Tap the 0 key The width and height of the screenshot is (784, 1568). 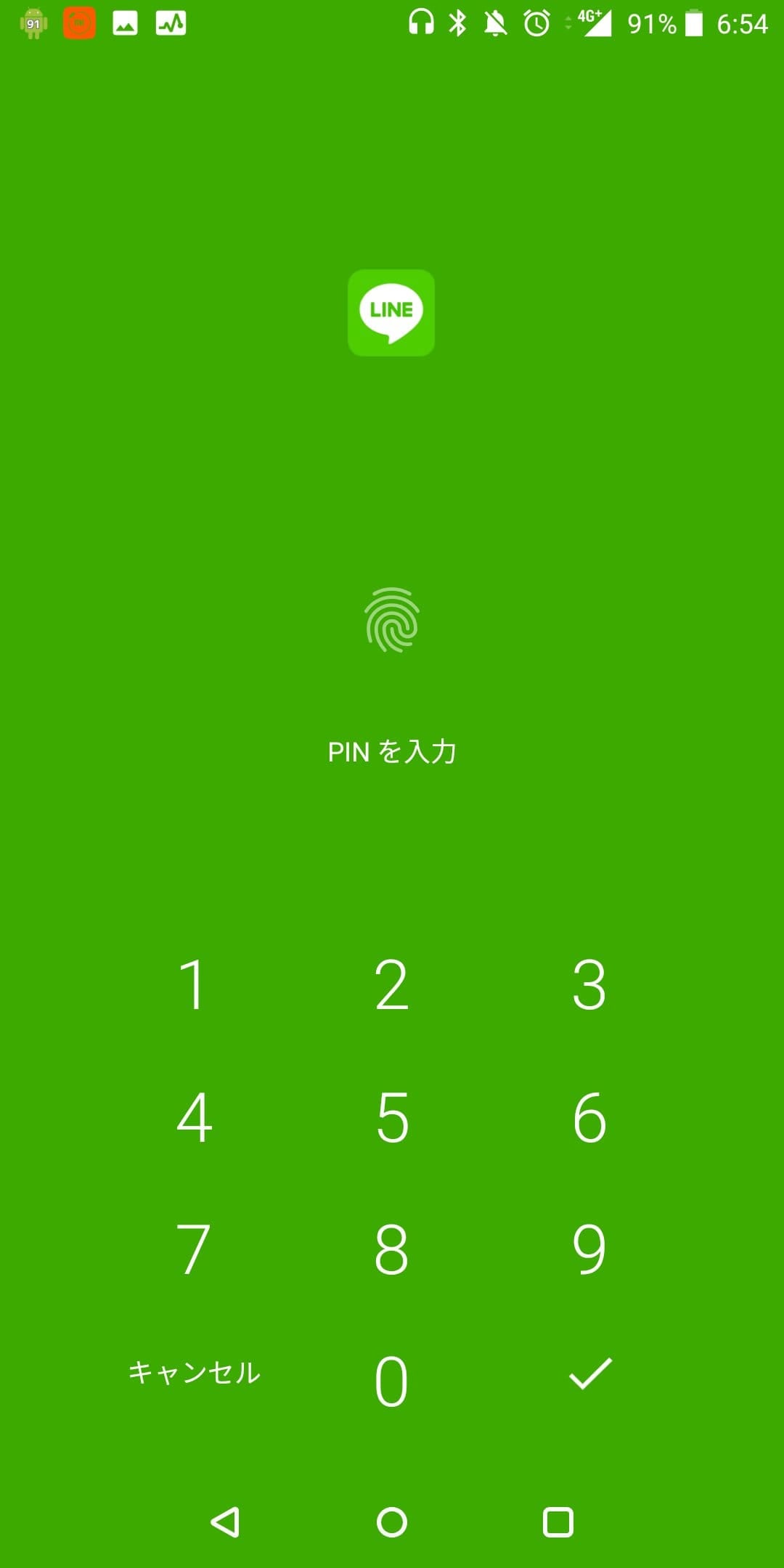pyautogui.click(x=391, y=1381)
